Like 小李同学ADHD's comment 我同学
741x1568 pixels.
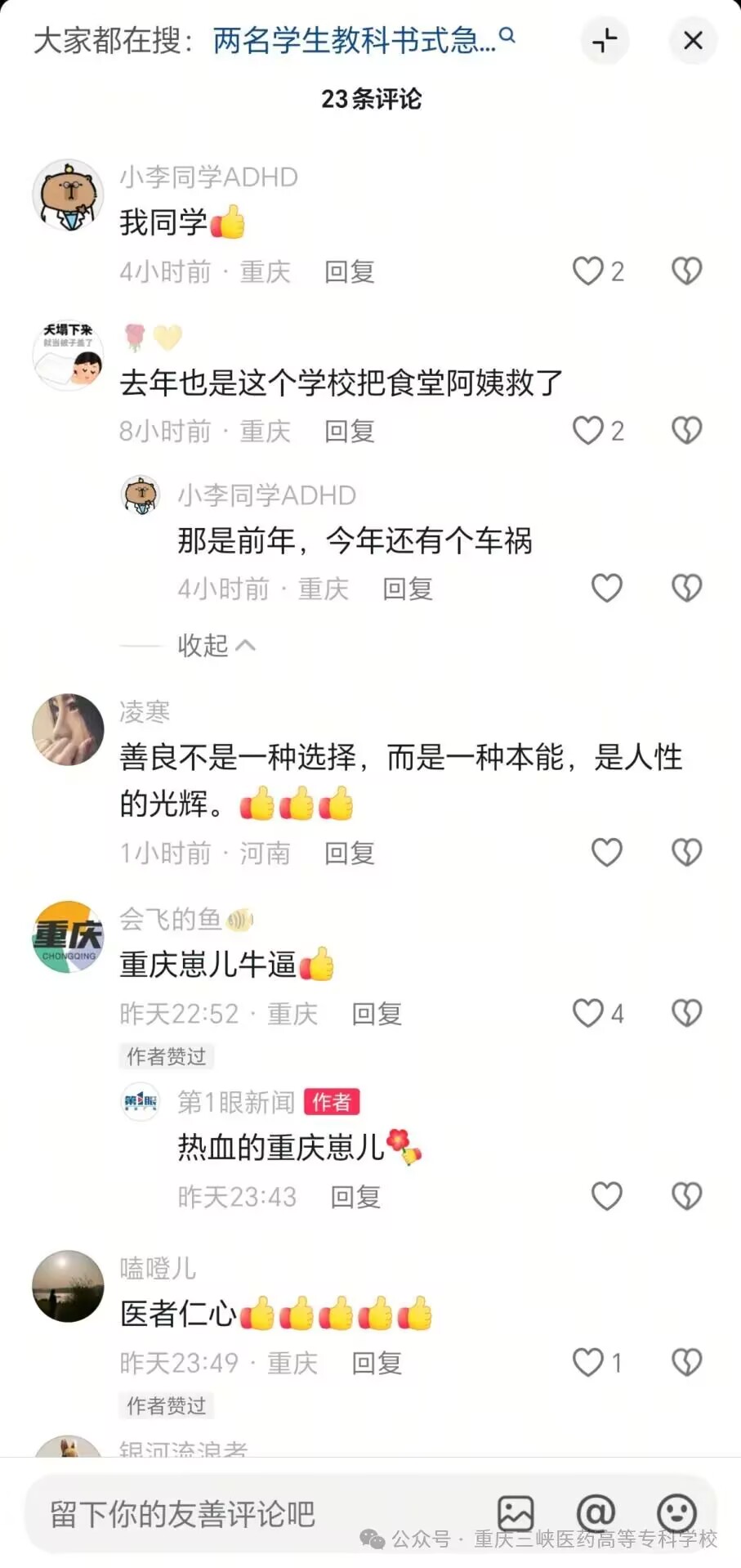click(x=588, y=271)
